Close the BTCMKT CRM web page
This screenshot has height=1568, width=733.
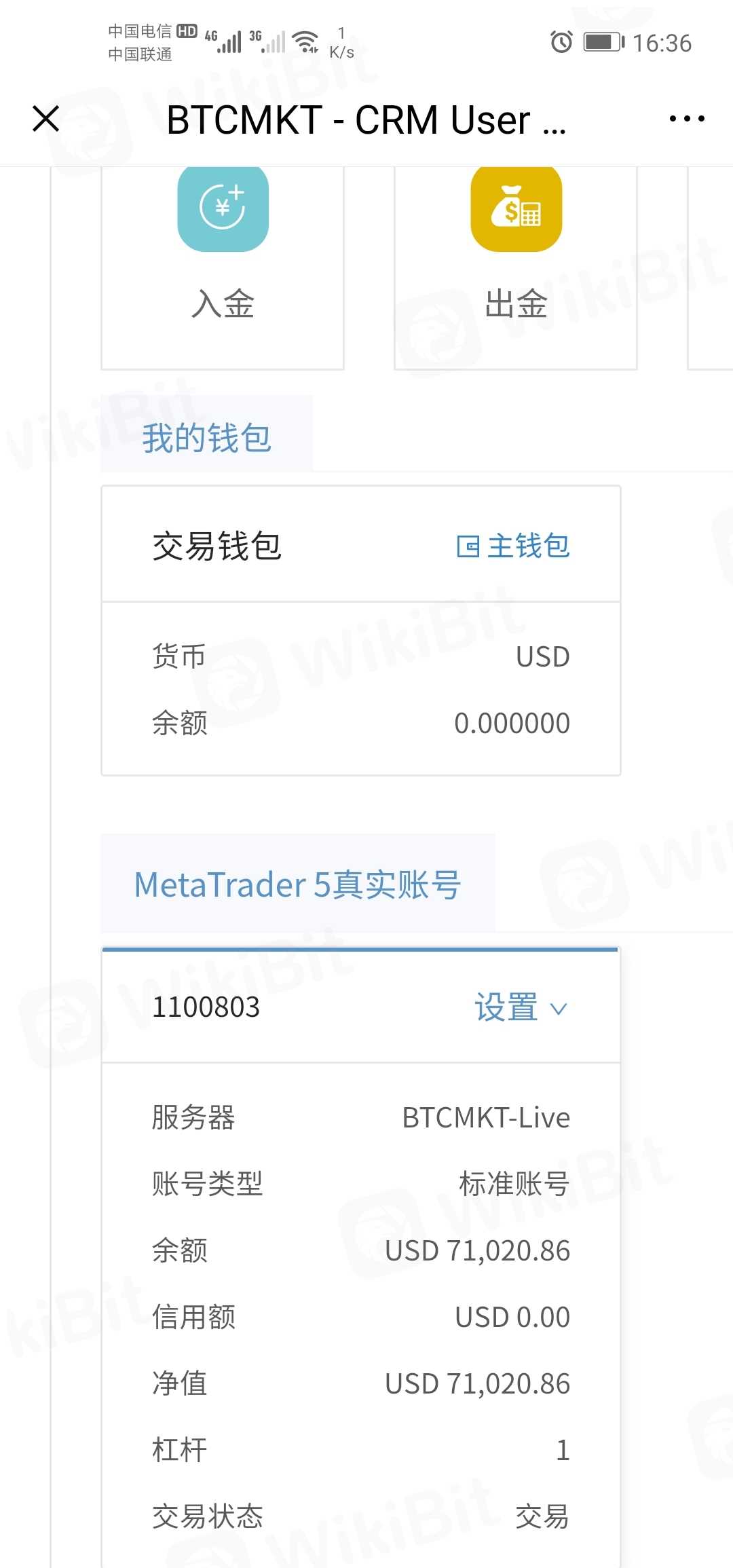(x=46, y=119)
